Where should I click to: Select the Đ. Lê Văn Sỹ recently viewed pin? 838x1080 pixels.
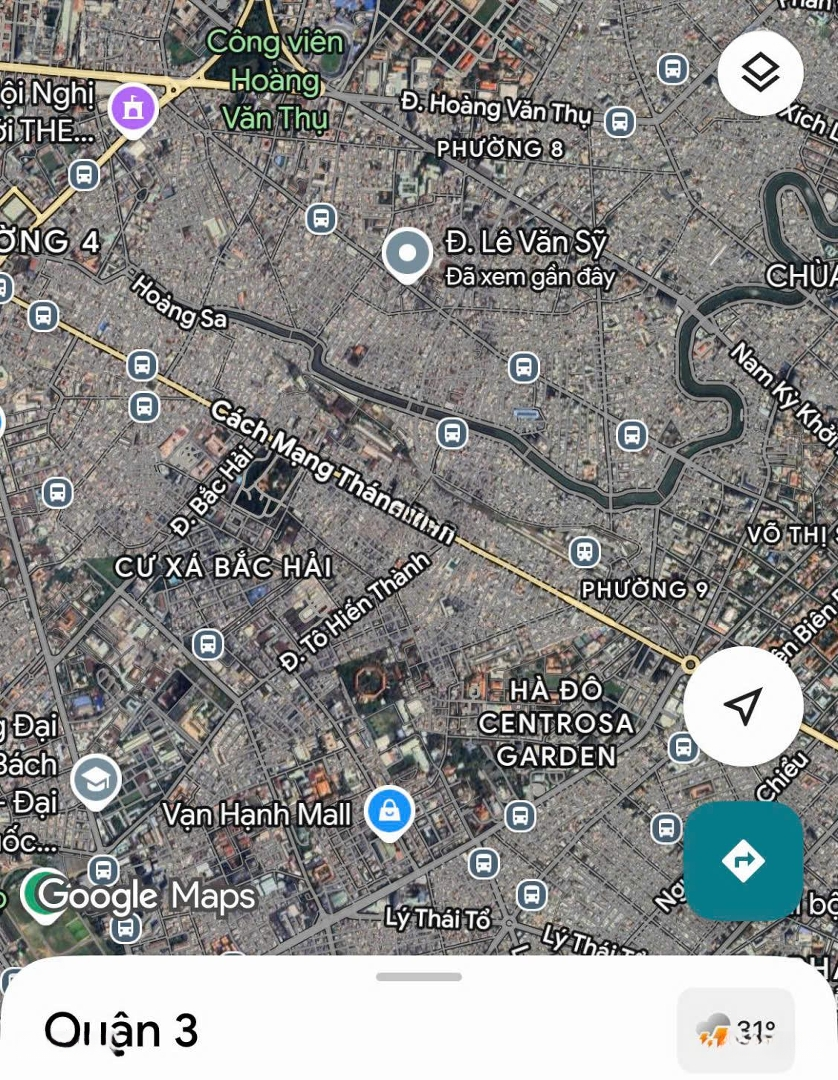[407, 254]
